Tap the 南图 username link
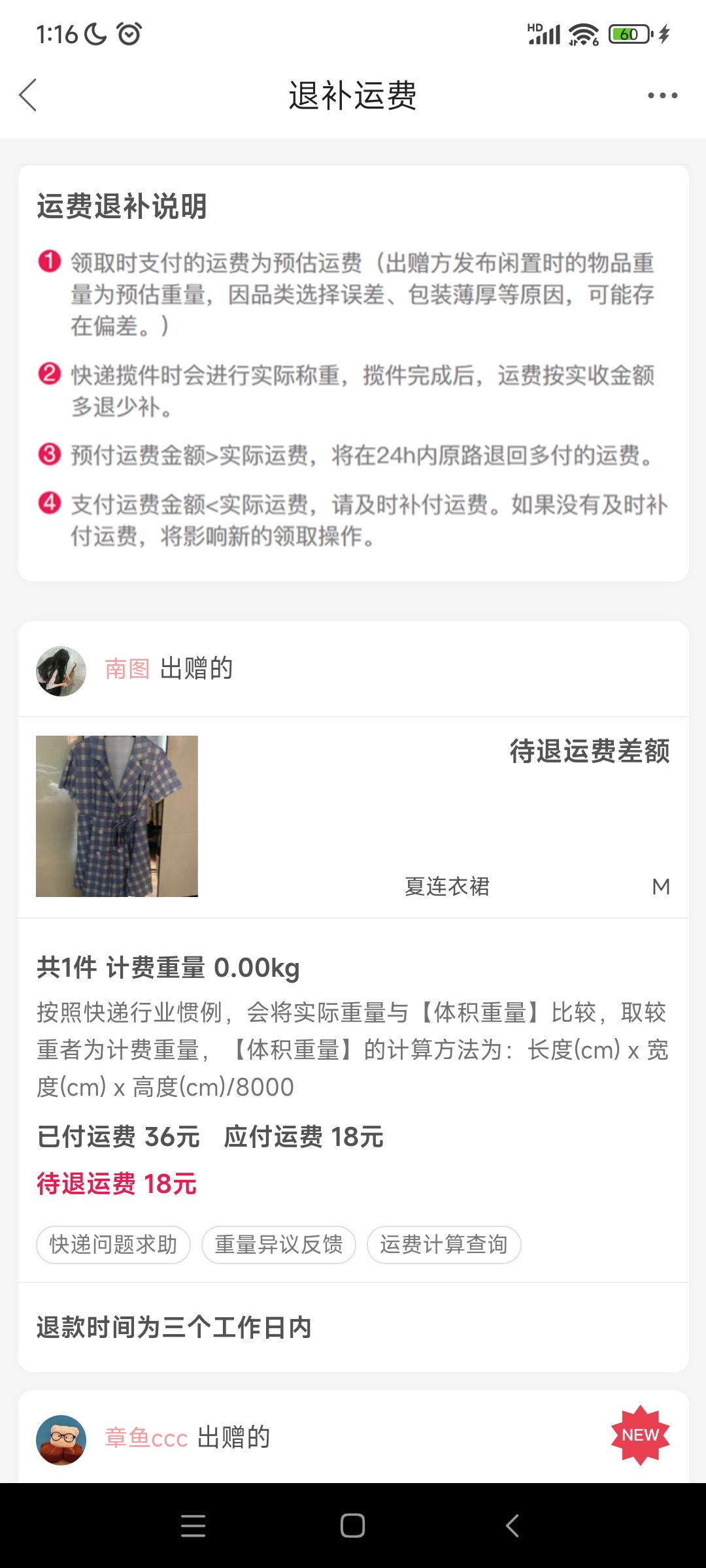The width and height of the screenshot is (706, 1568). click(x=127, y=669)
